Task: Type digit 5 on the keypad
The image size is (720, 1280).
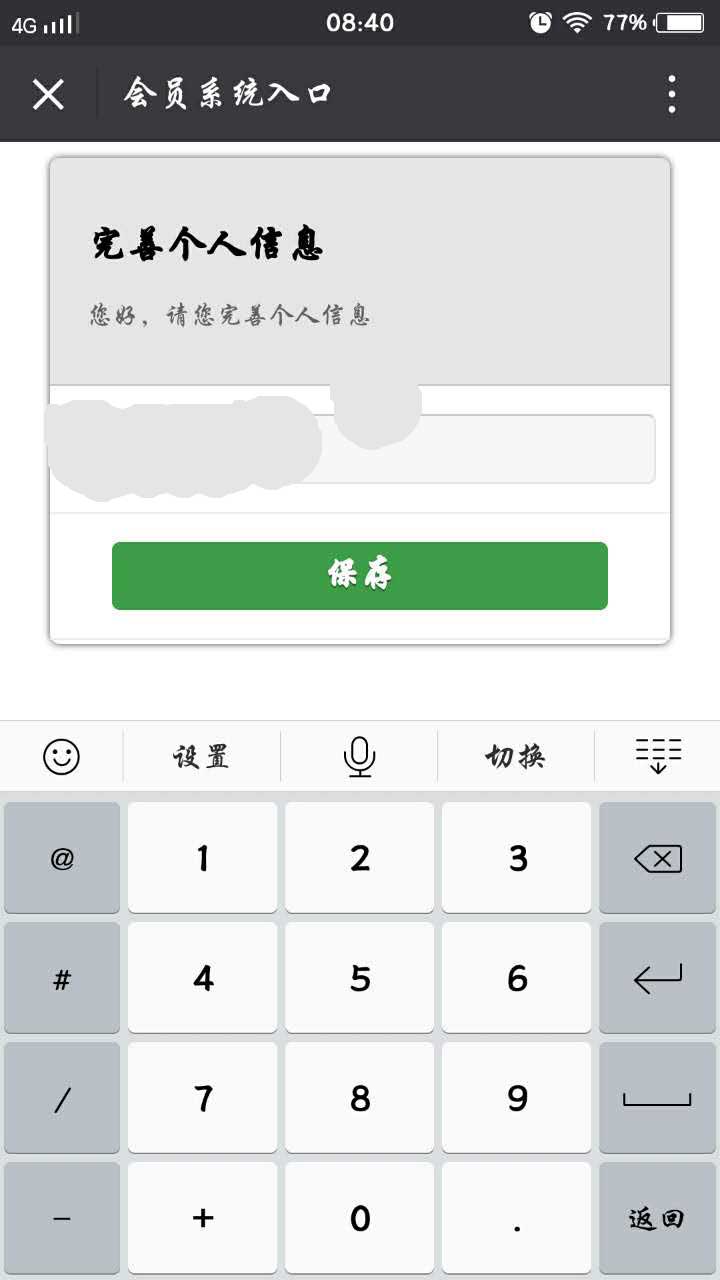Action: click(360, 978)
